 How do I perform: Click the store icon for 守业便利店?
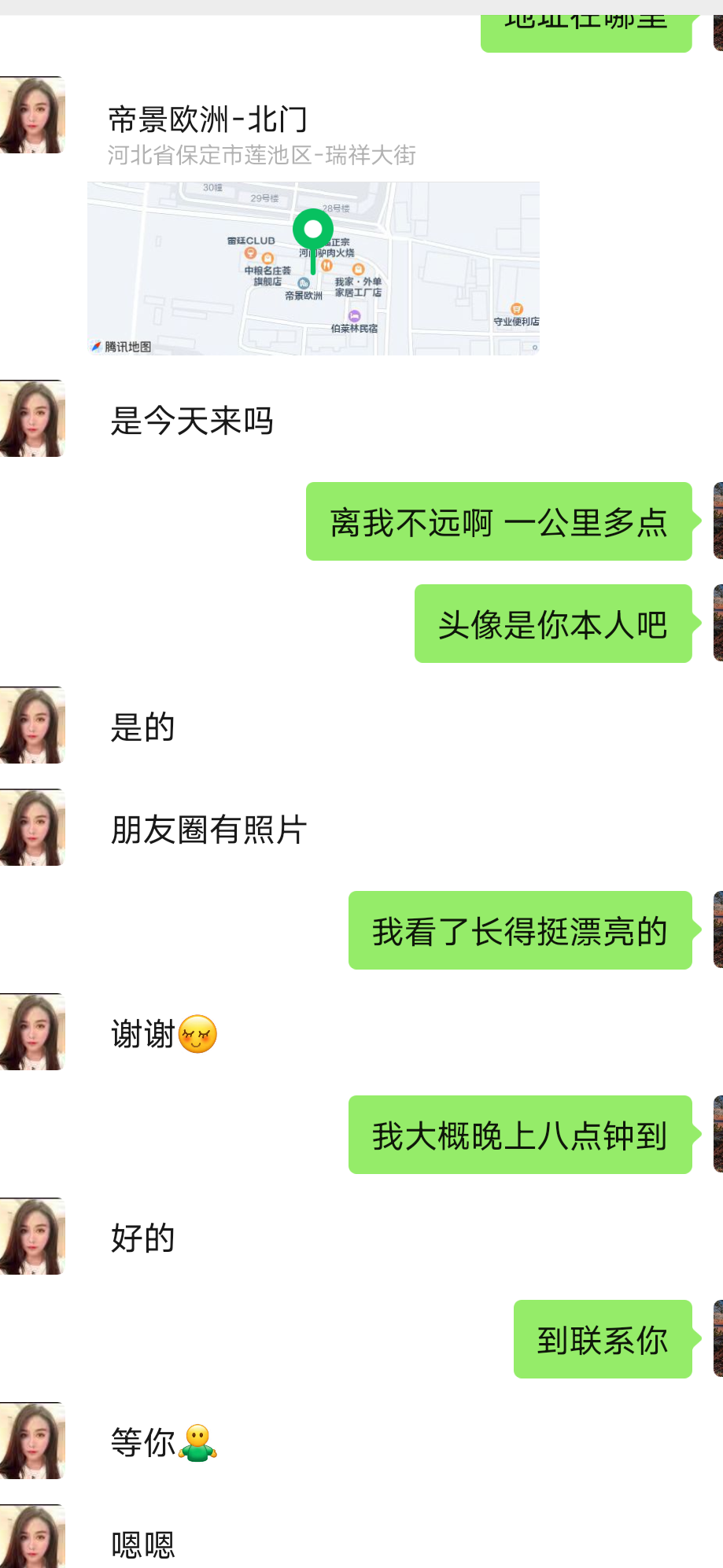pyautogui.click(x=517, y=307)
